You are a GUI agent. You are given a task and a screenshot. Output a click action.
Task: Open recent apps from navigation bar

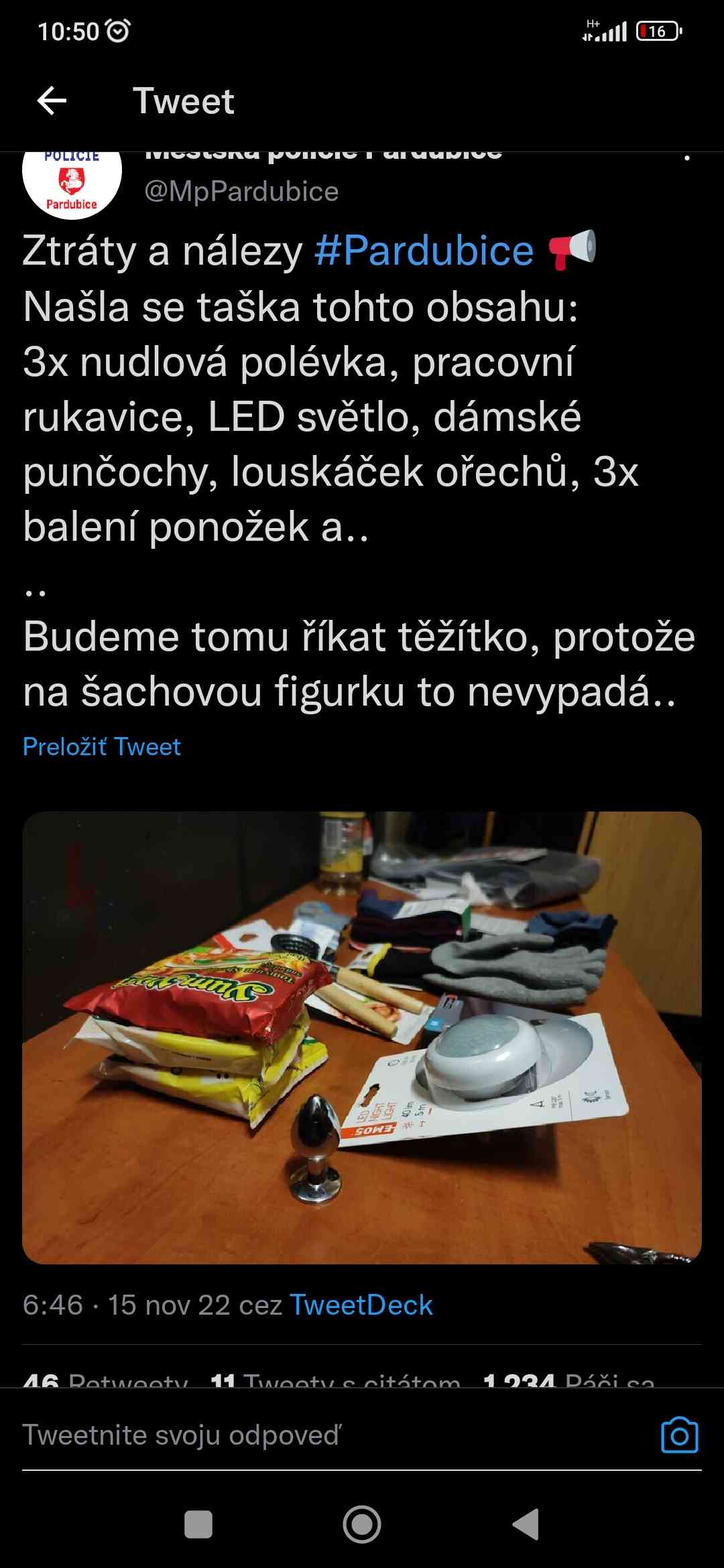click(x=198, y=1524)
